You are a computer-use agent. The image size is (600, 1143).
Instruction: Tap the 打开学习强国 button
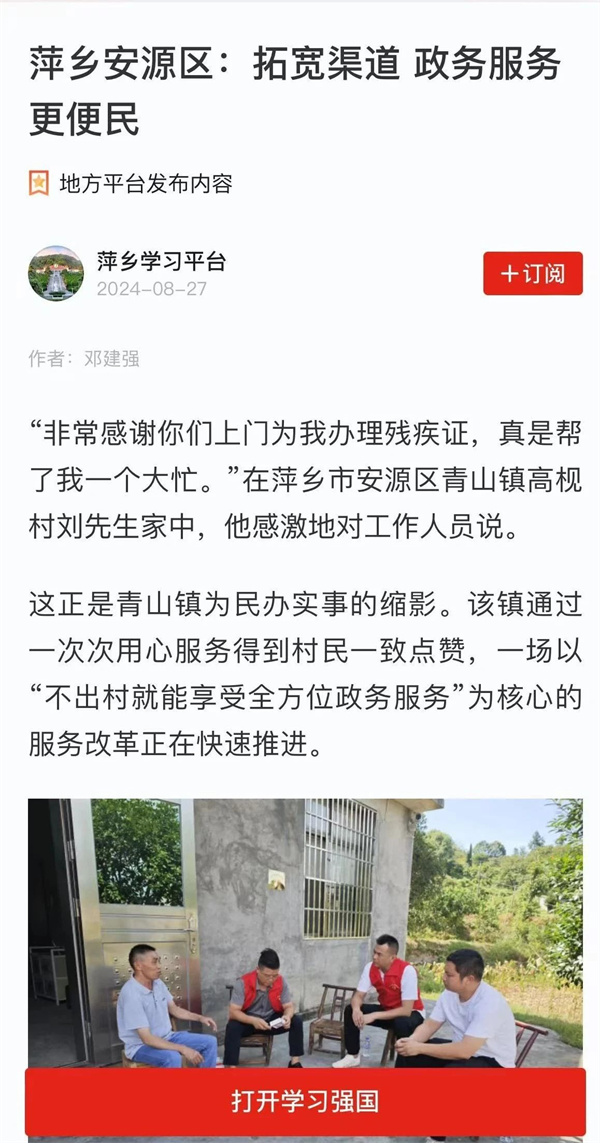(x=305, y=1102)
